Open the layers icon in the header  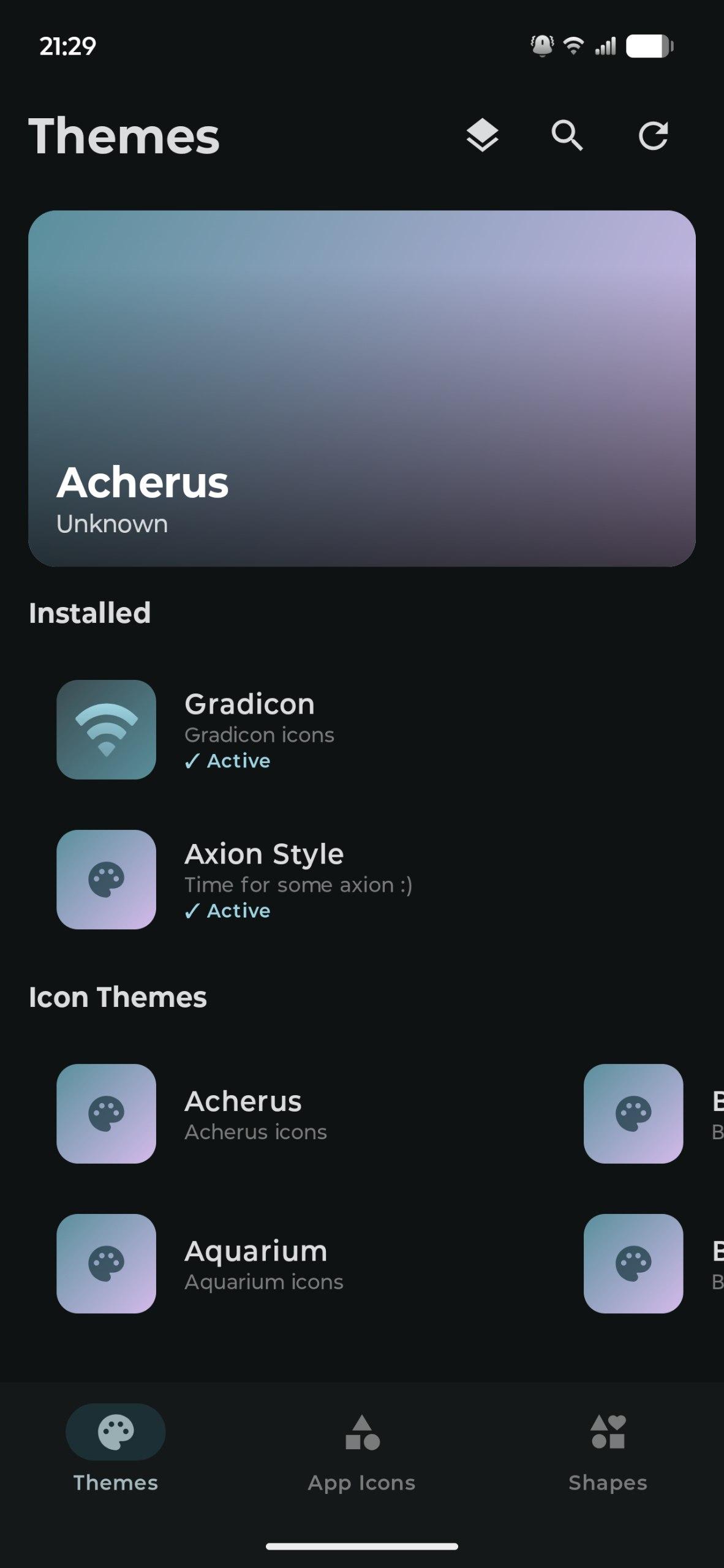pos(482,135)
